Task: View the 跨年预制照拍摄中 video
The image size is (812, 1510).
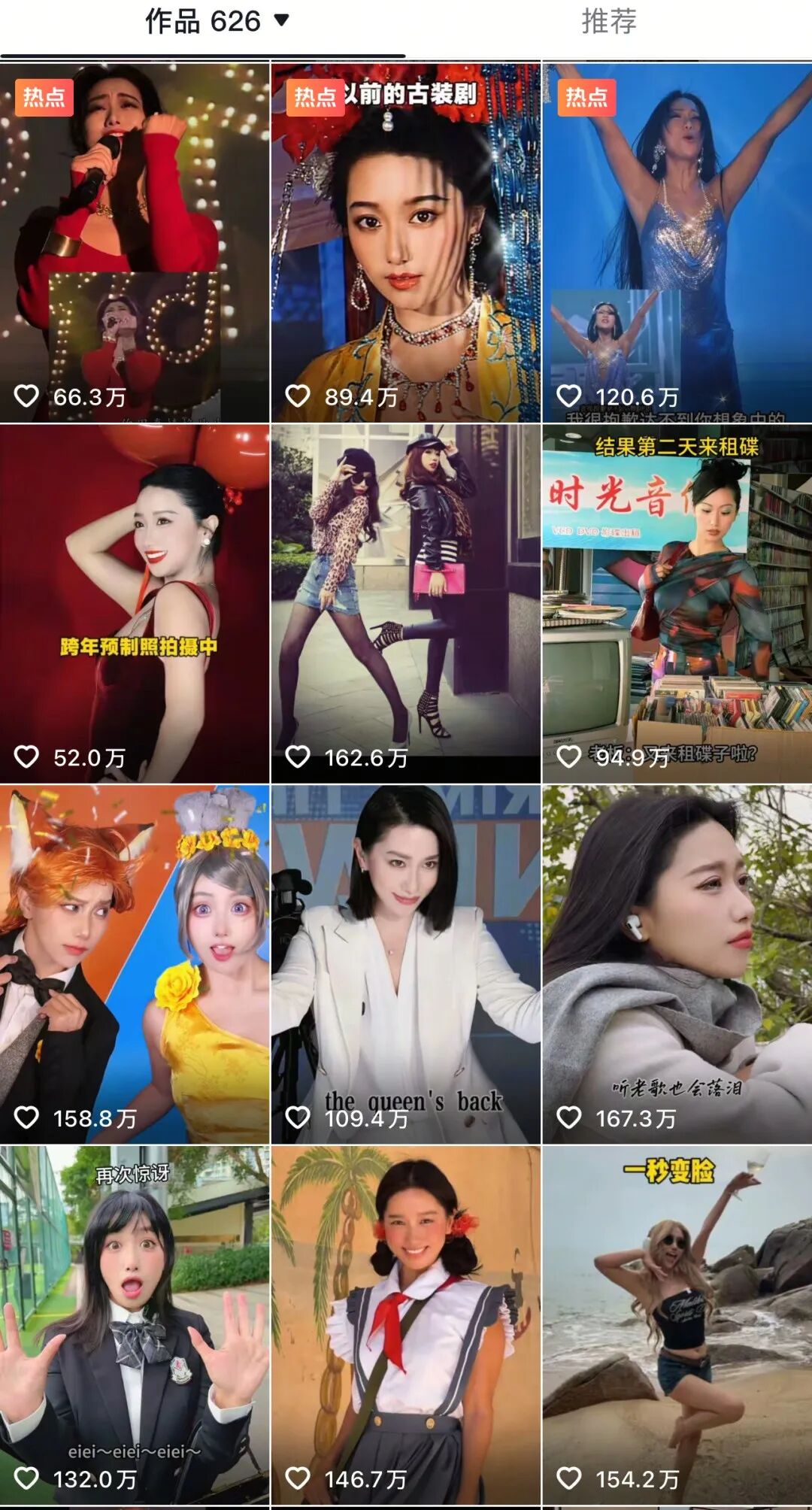Action: click(135, 603)
